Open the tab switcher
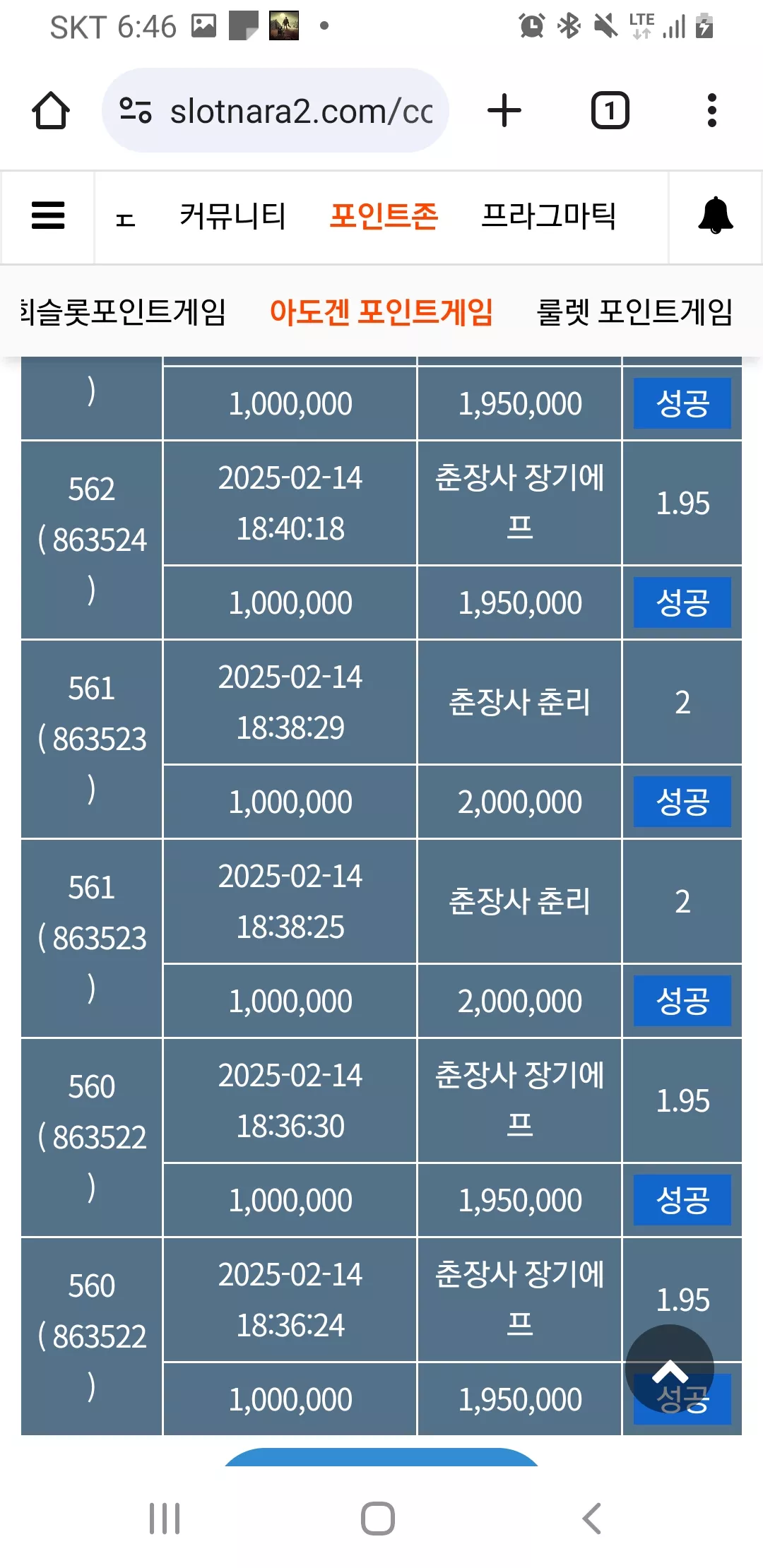 click(x=610, y=111)
